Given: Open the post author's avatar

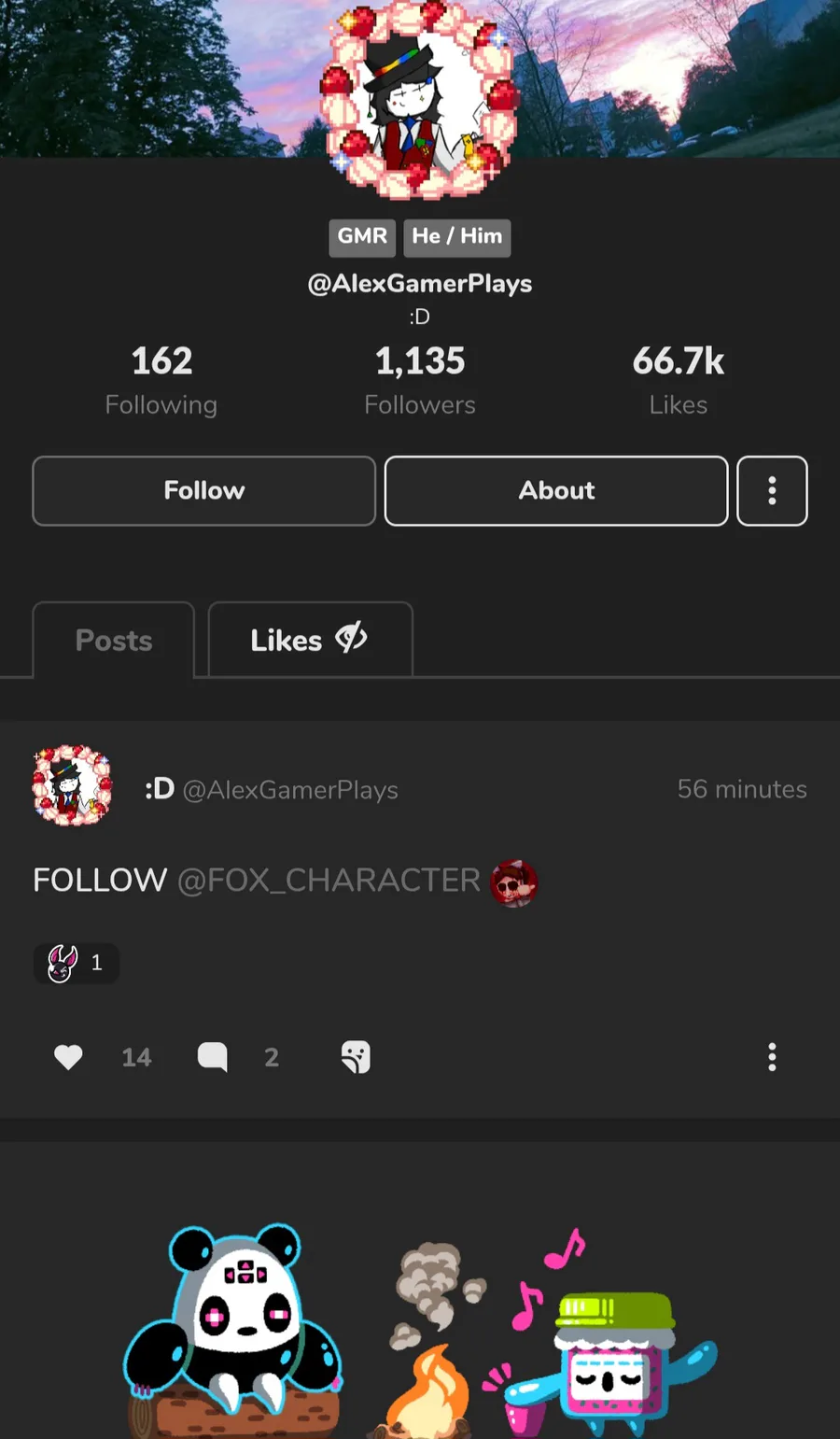Looking at the screenshot, I should (72, 785).
